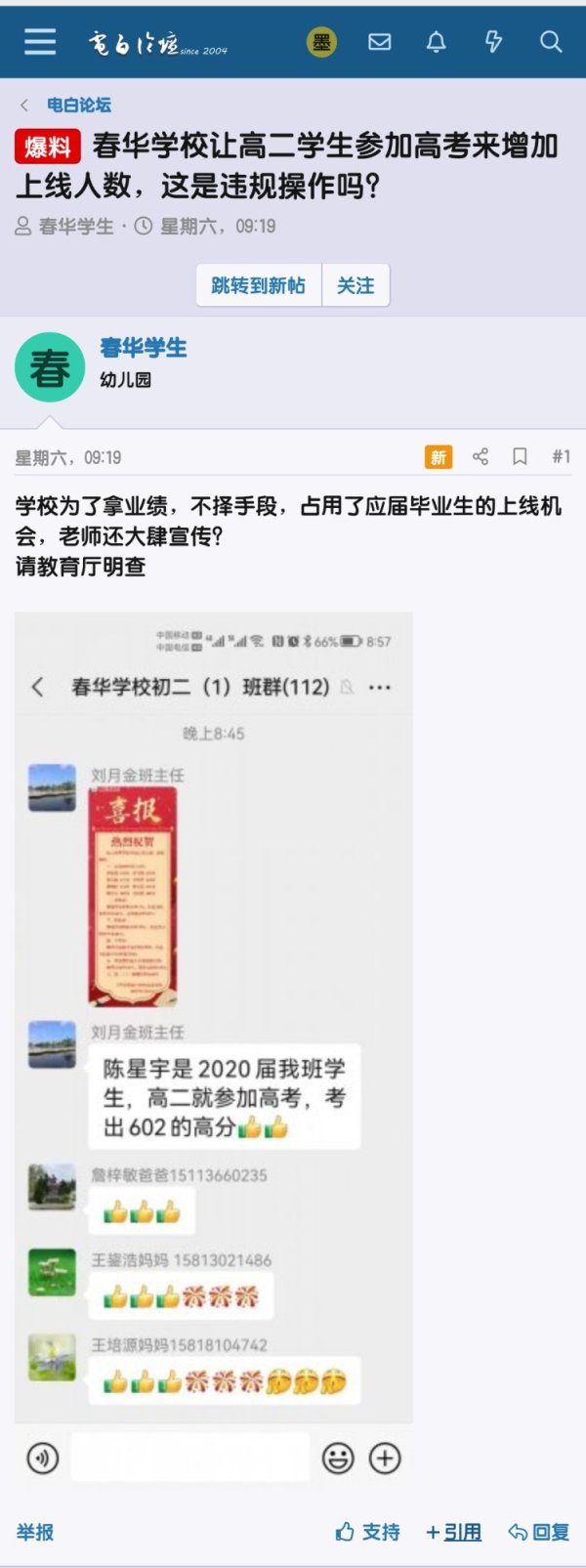The width and height of the screenshot is (586, 1568).
Task: Open the private messages envelope
Action: point(379,41)
